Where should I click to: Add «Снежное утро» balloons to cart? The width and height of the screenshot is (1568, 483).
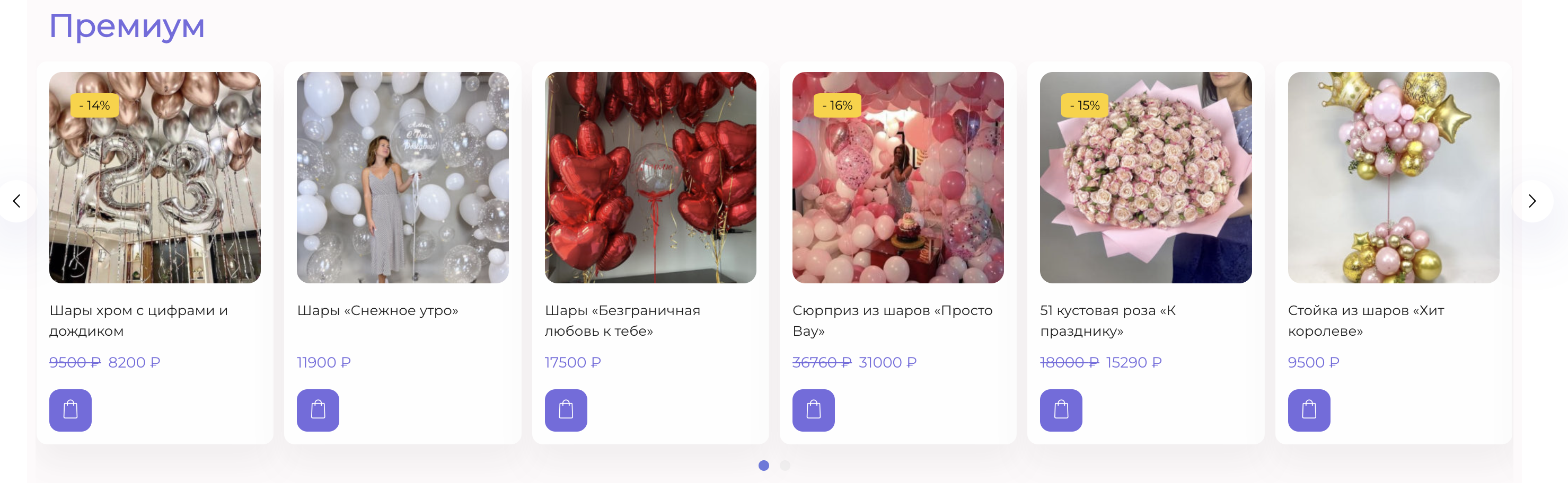coord(318,410)
